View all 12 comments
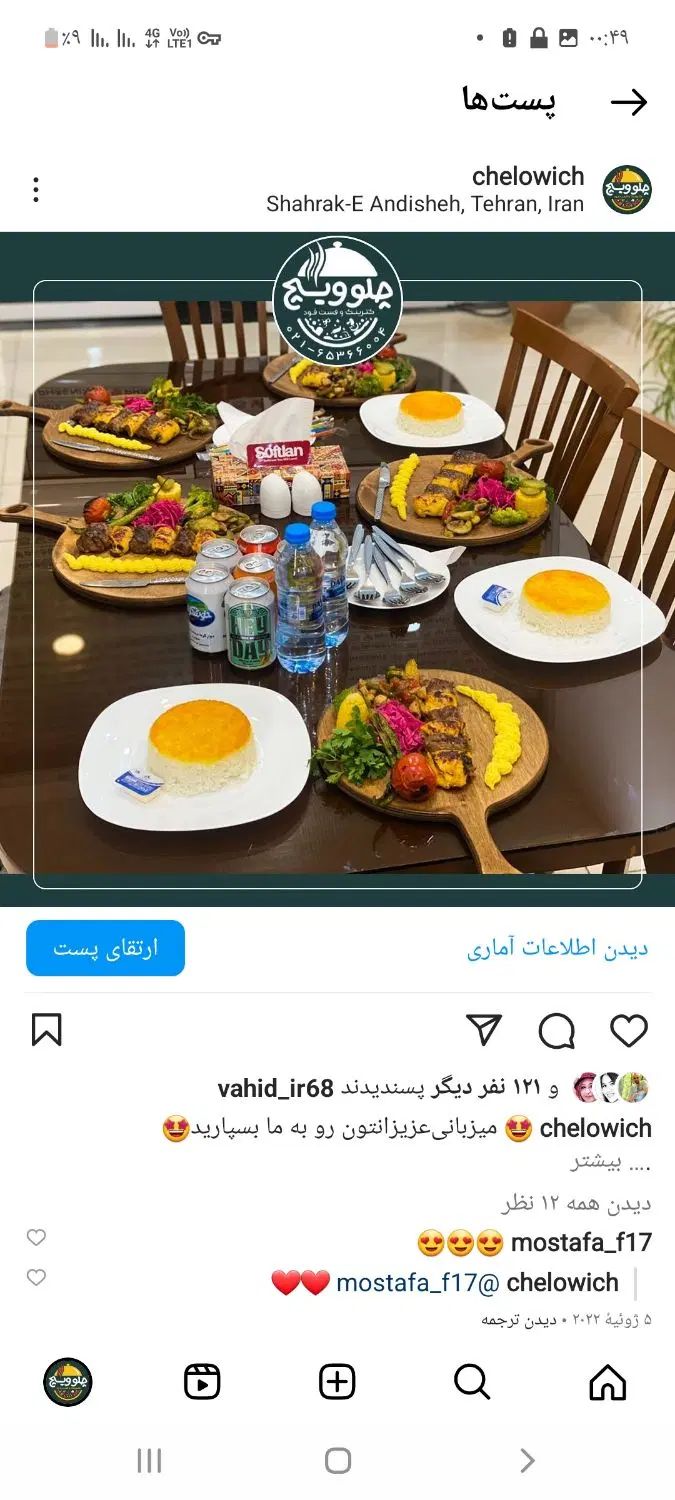The image size is (675, 1500). 577,1203
